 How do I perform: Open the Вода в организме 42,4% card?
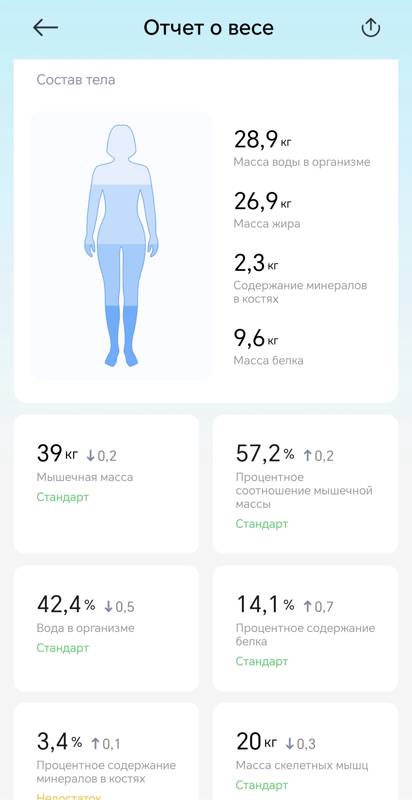point(106,629)
